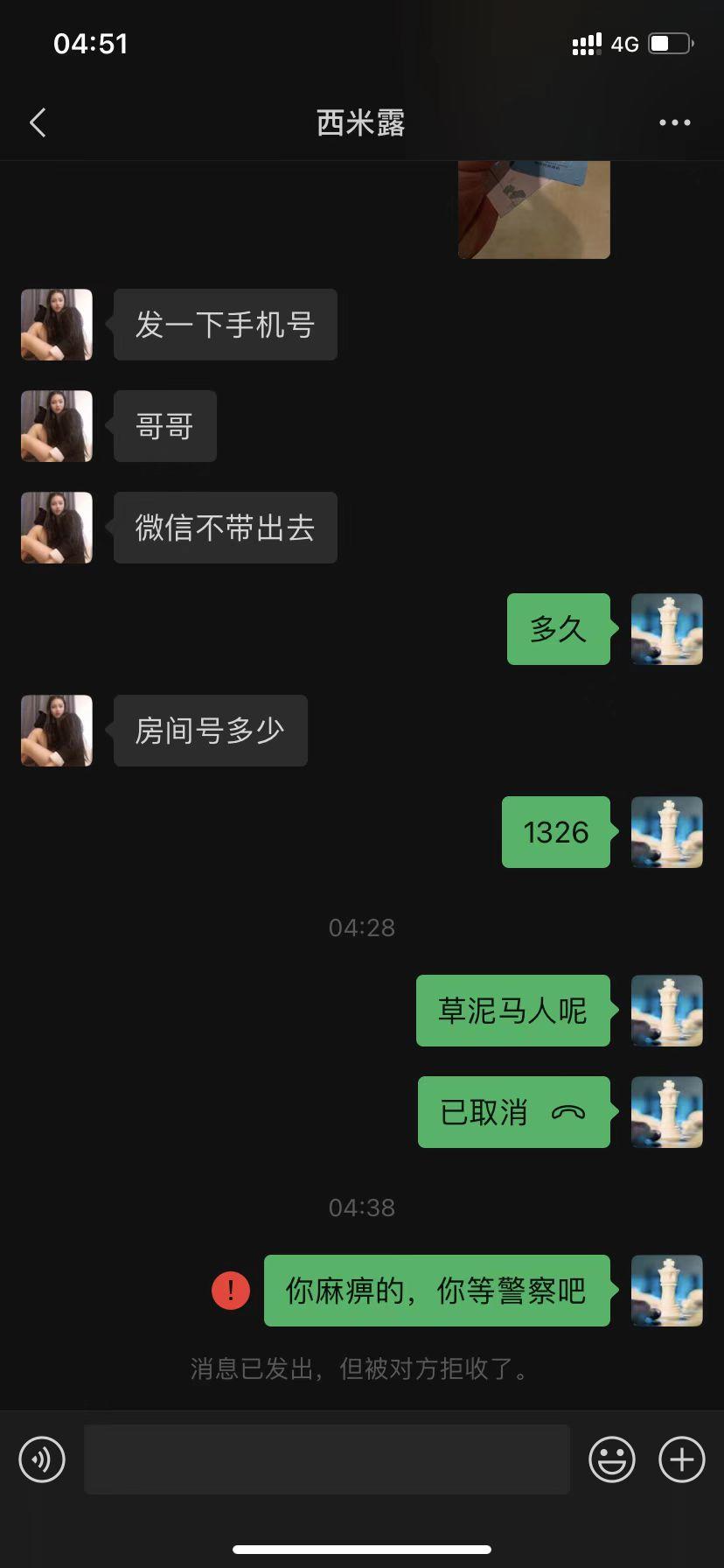Tap the chess piece avatar beside 1326

coord(667,832)
